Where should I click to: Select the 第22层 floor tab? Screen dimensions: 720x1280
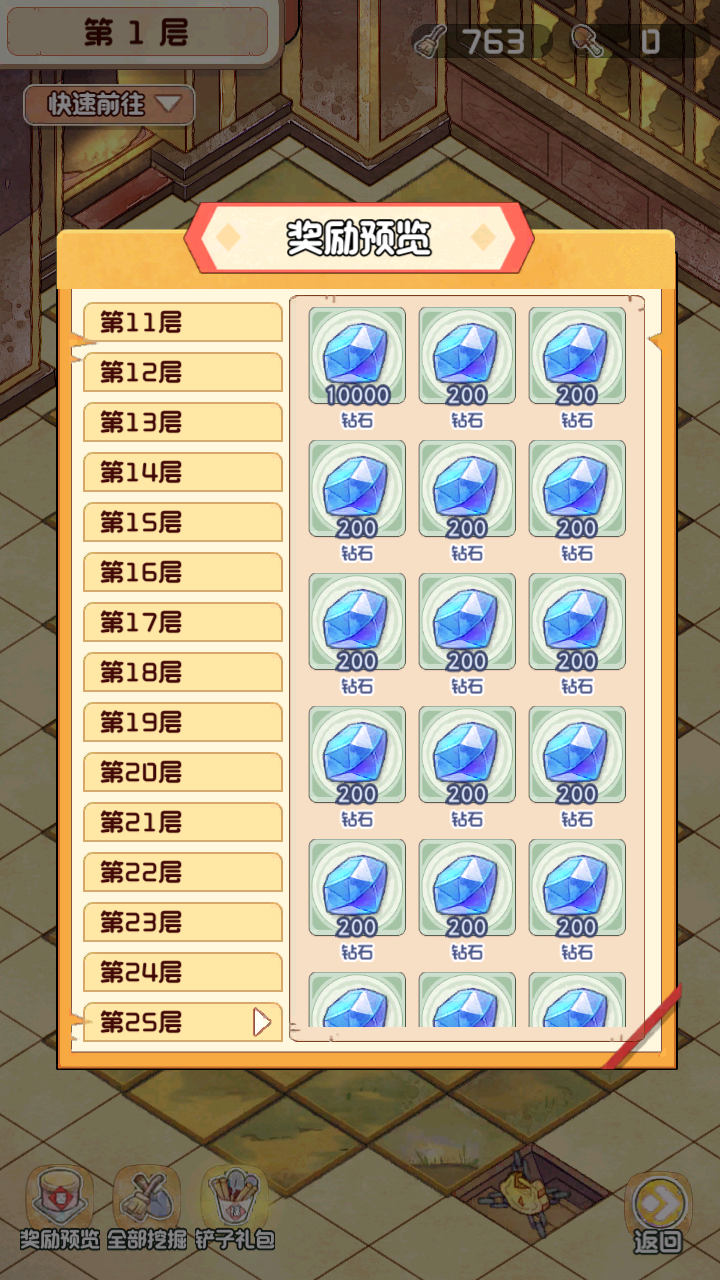click(x=182, y=872)
